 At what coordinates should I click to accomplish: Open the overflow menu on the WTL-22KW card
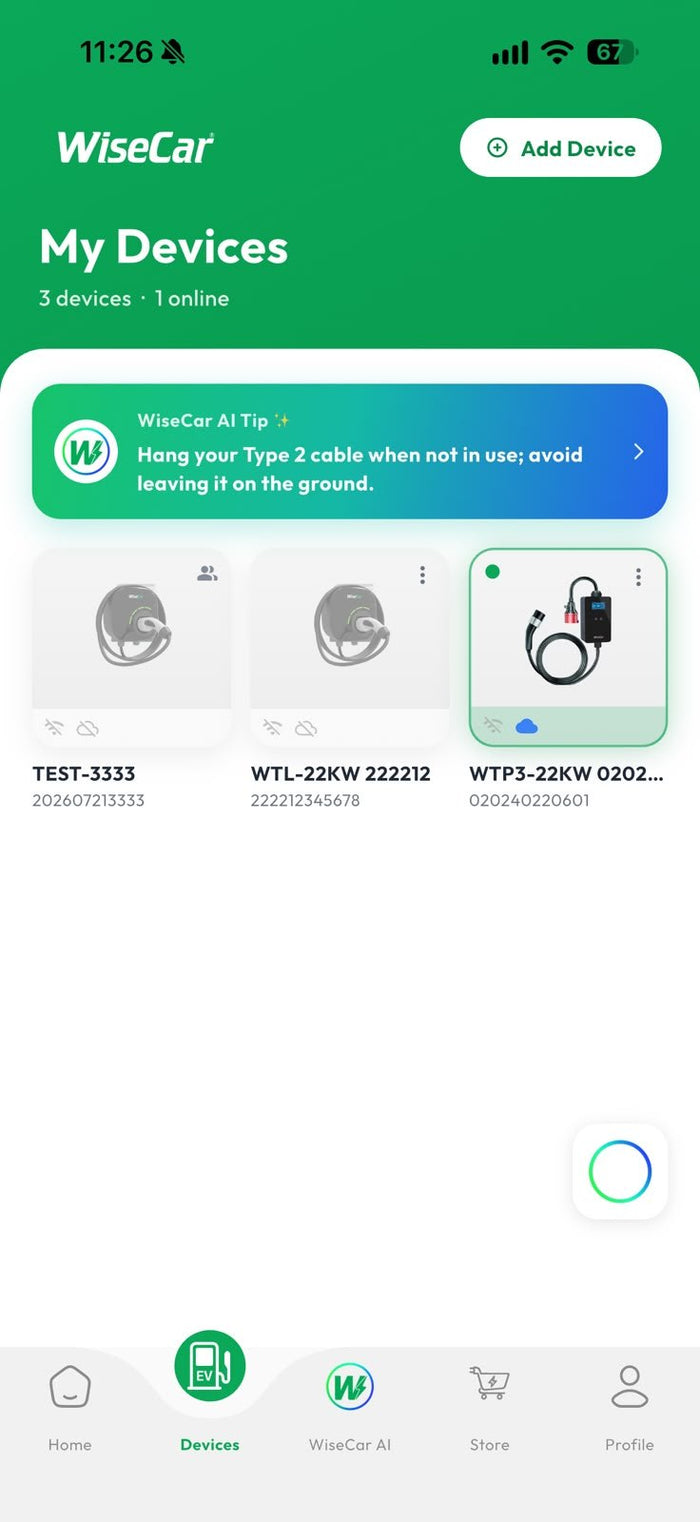(x=423, y=575)
